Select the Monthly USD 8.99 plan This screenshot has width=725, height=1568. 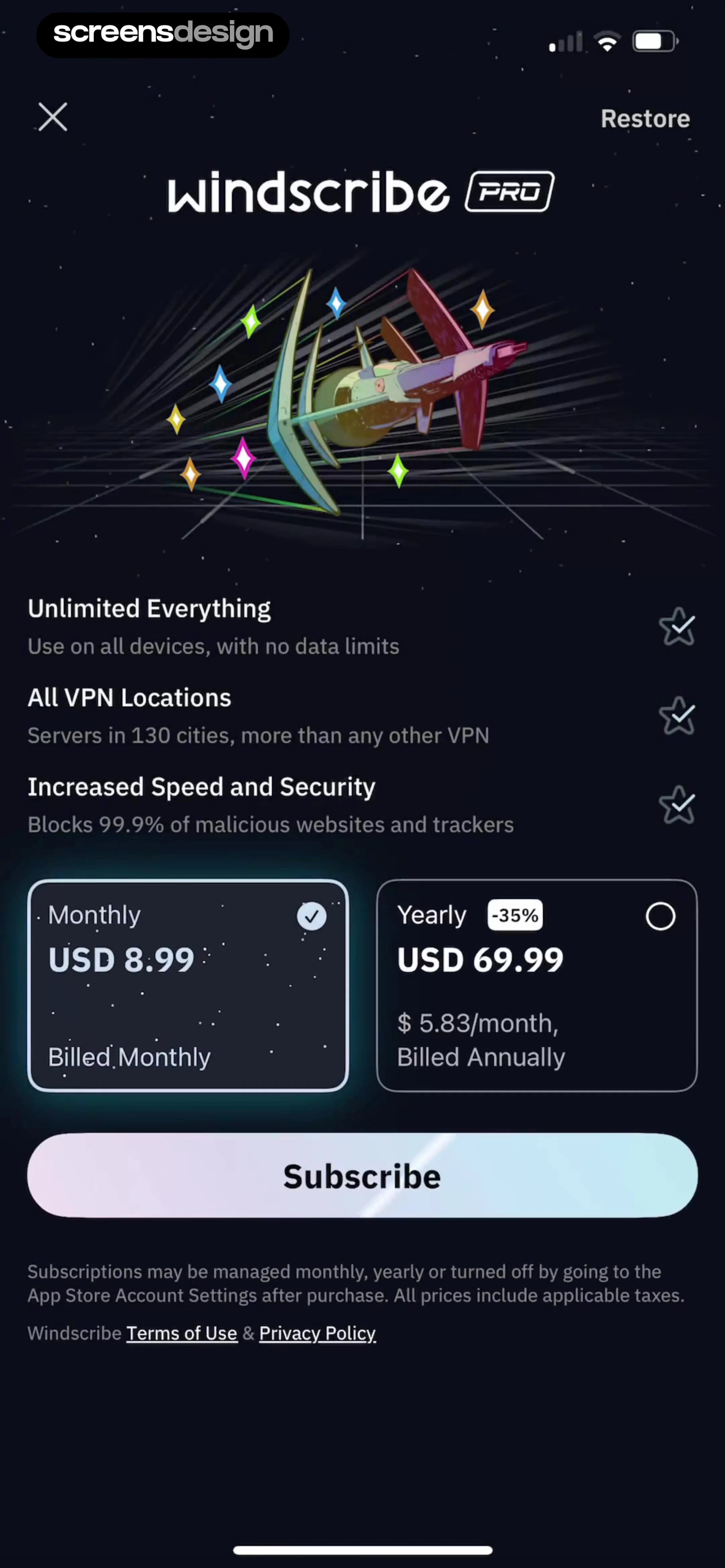pyautogui.click(x=188, y=985)
